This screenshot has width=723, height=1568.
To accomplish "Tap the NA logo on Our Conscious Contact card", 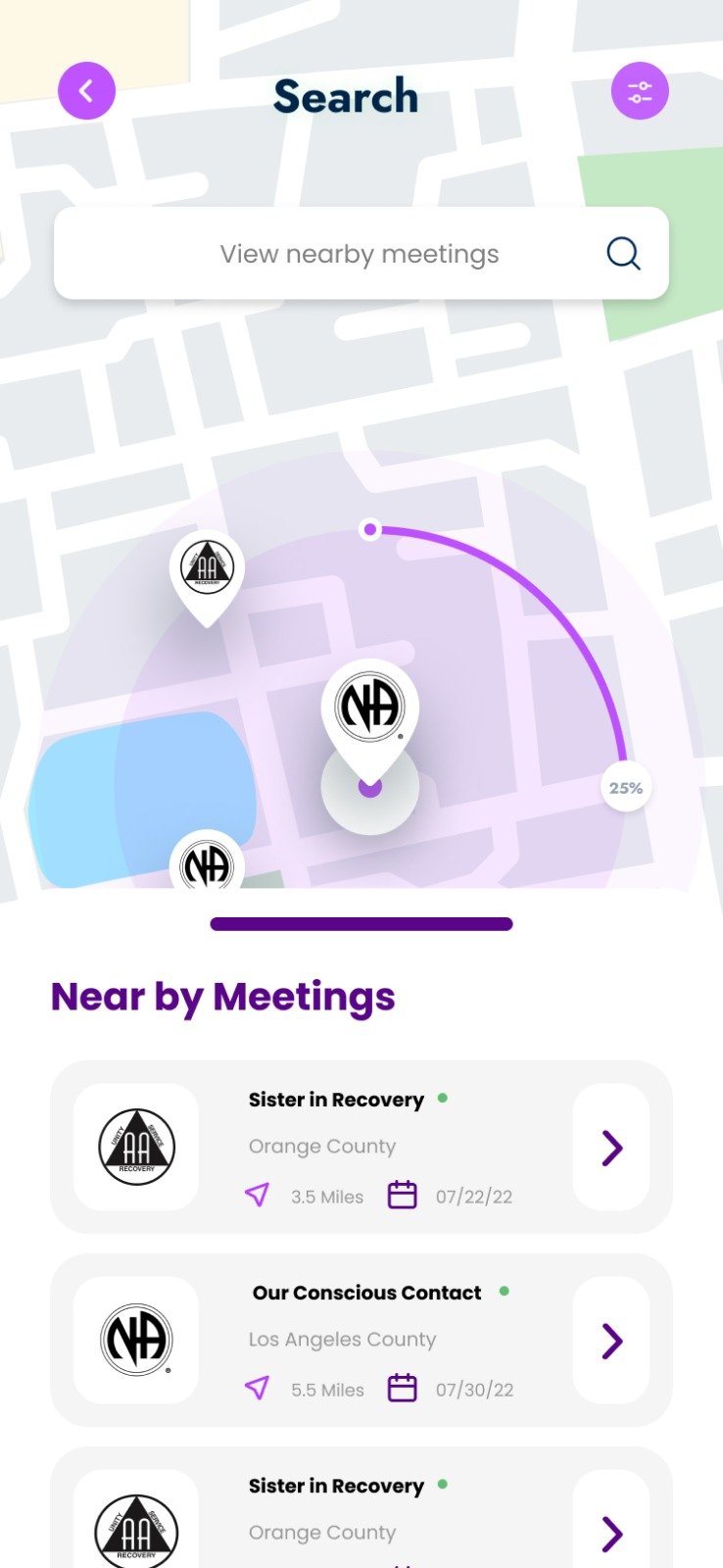I will click(x=135, y=1341).
